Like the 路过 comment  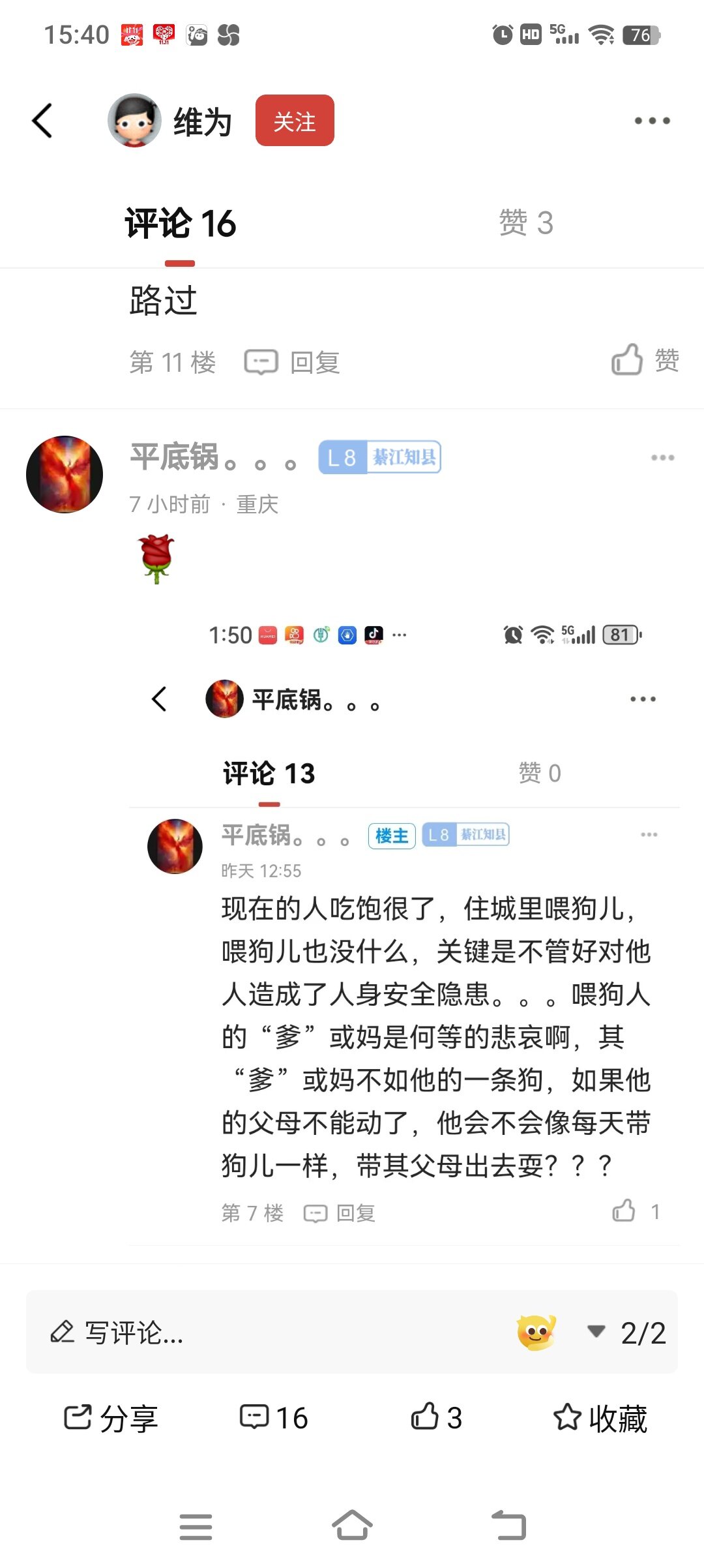645,359
